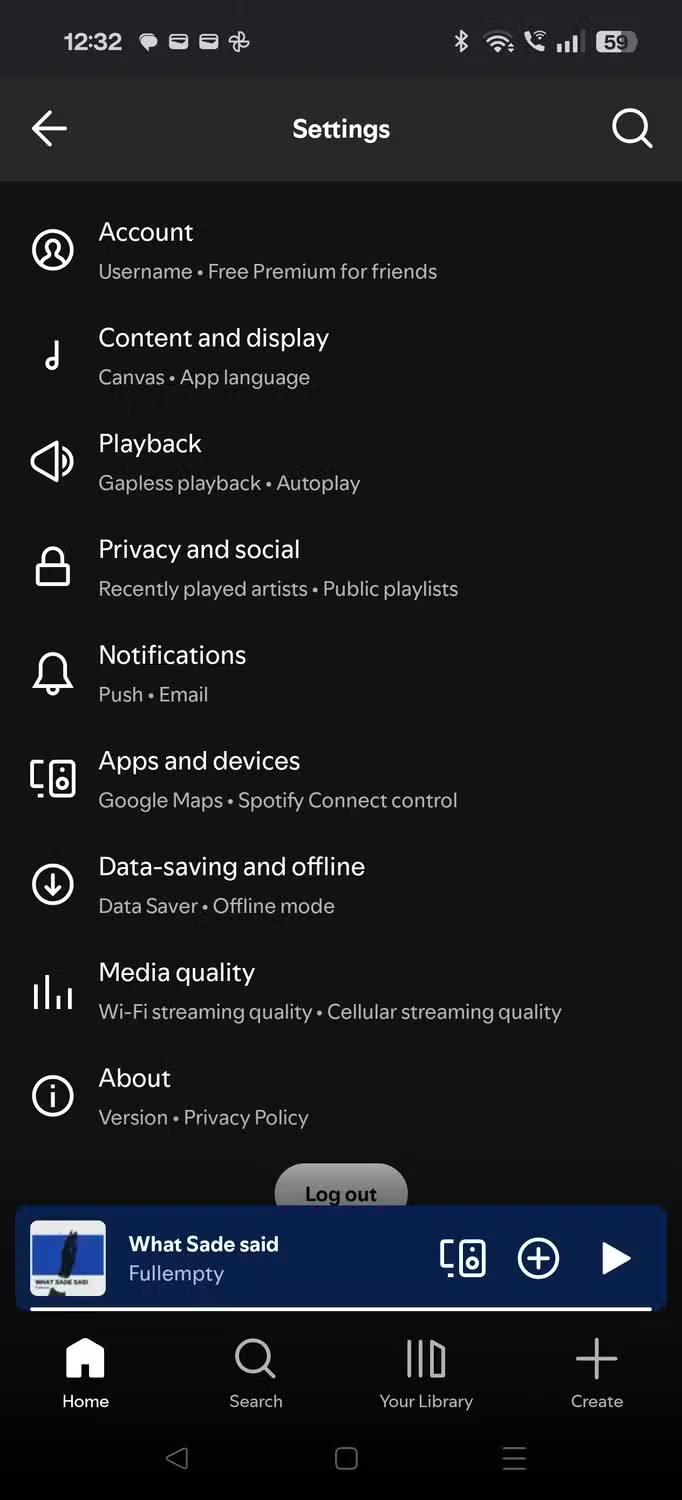Open the device picker in mini player
The image size is (682, 1500).
tap(462, 1258)
